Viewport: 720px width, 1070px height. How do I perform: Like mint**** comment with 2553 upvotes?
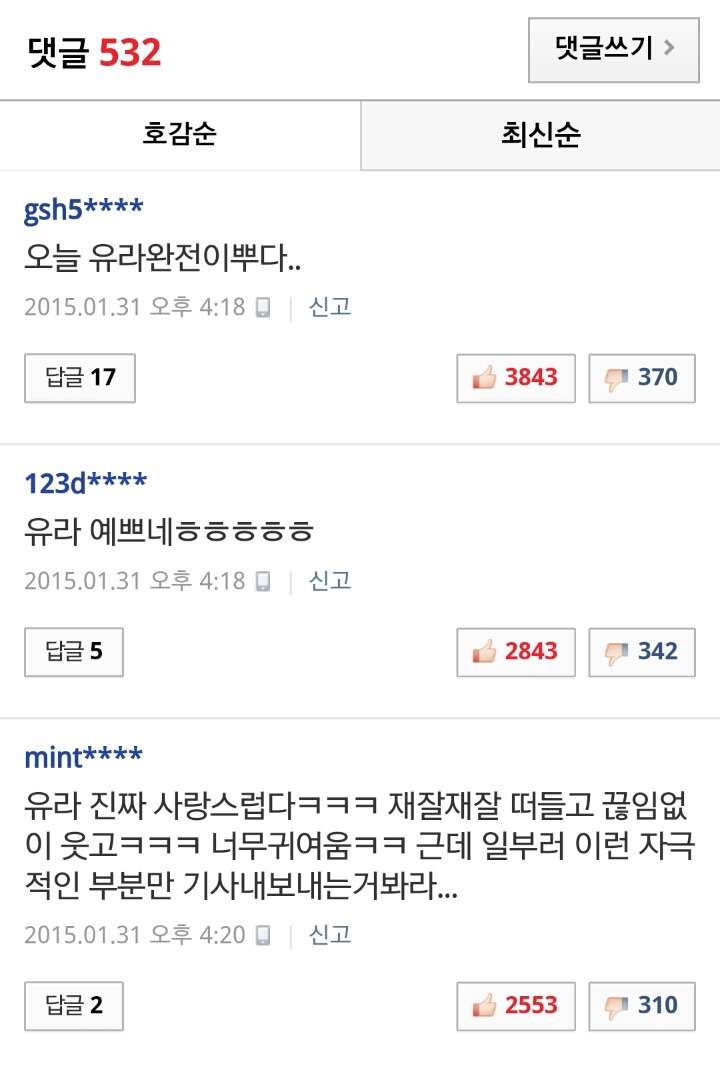(x=516, y=1005)
